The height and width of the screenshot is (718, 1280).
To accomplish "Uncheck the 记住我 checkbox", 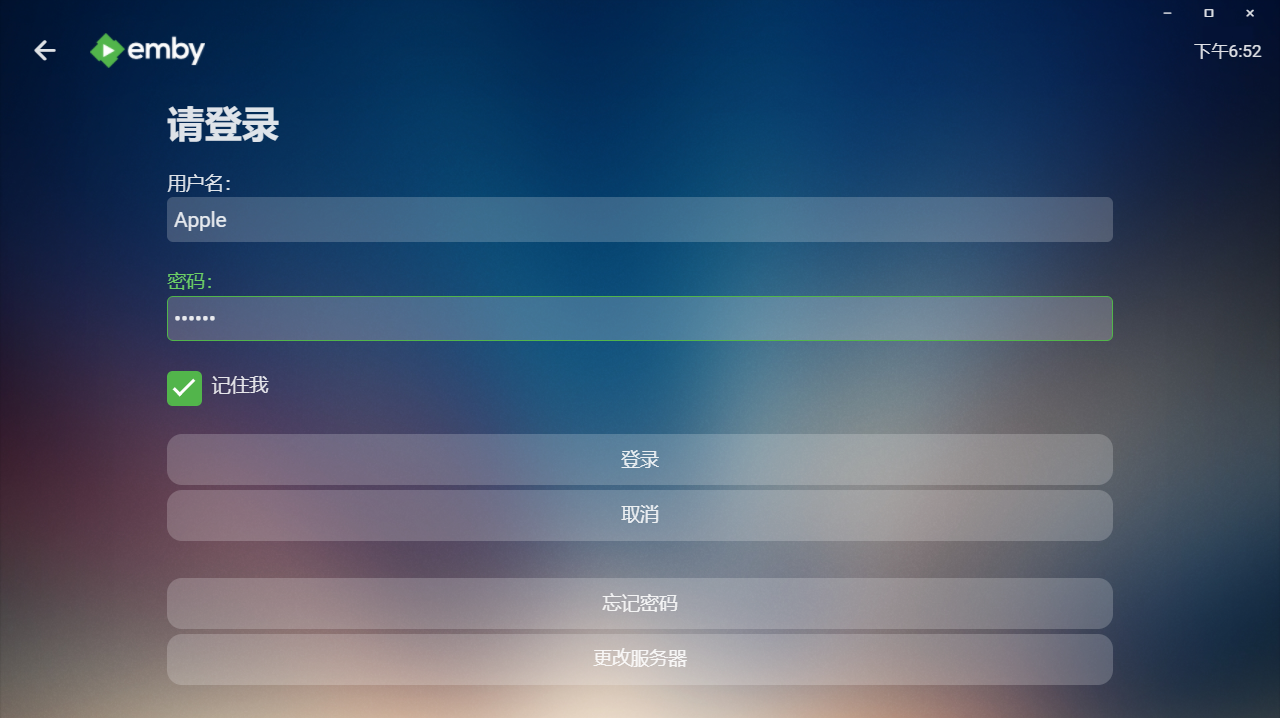I will click(184, 388).
